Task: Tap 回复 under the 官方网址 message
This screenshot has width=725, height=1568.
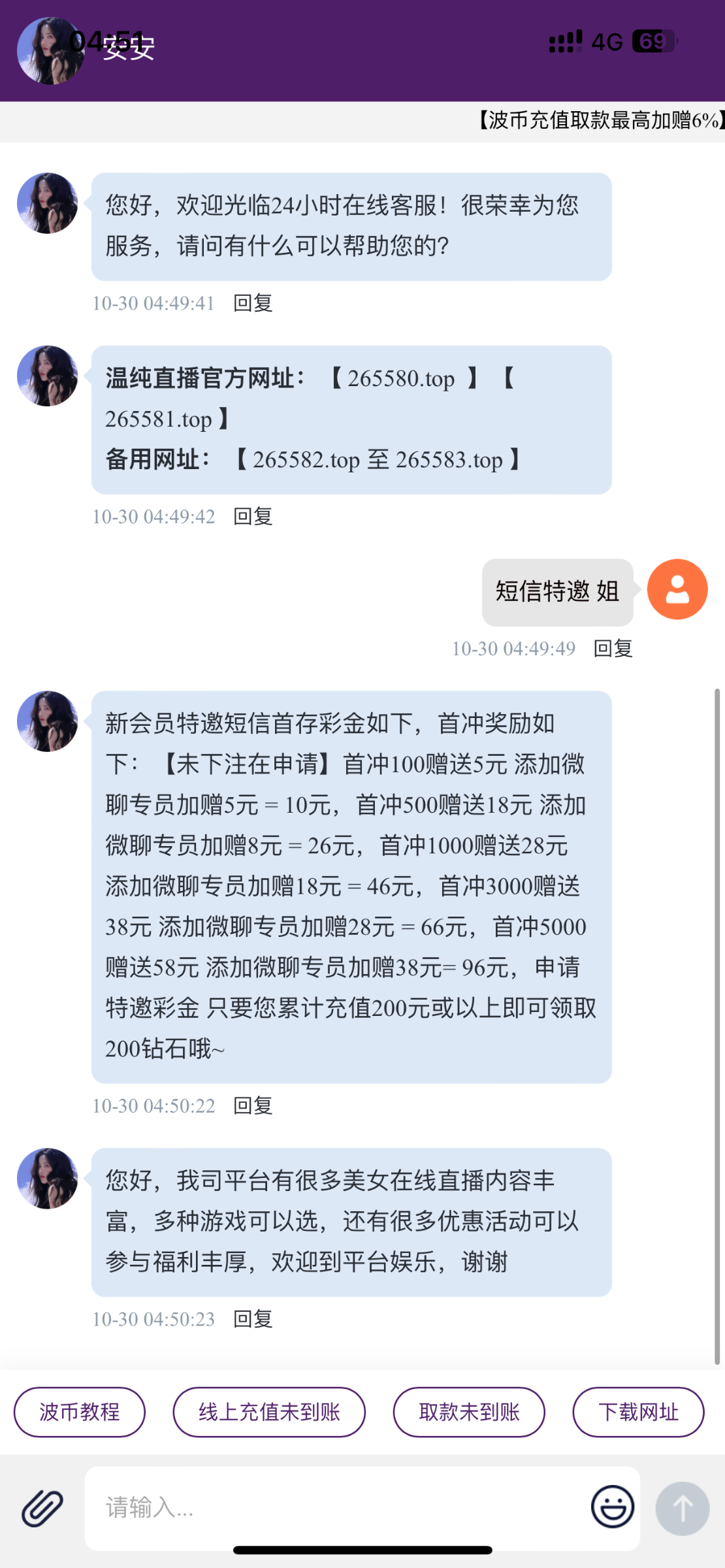Action: coord(253,517)
